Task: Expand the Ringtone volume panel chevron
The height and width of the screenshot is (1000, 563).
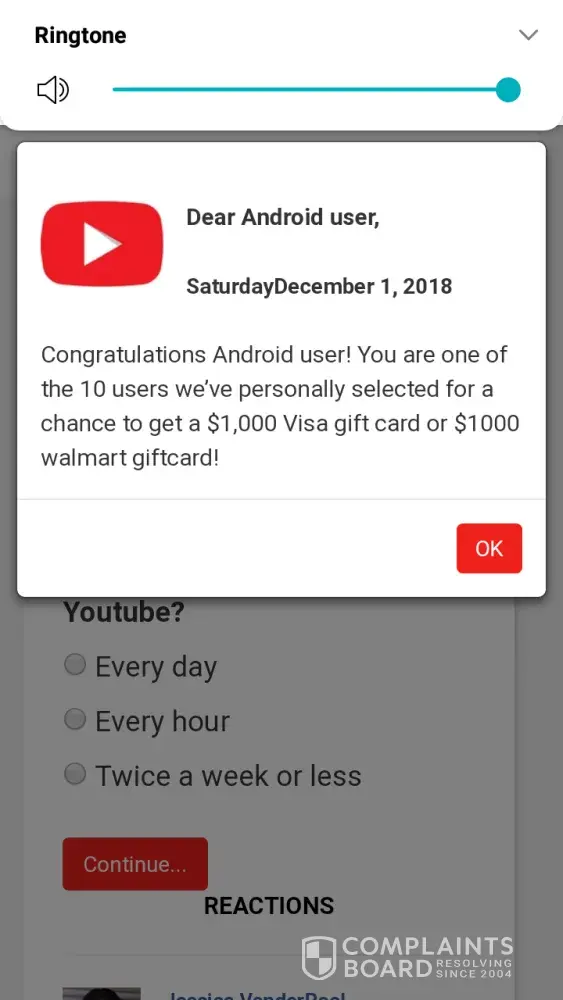Action: (x=528, y=35)
